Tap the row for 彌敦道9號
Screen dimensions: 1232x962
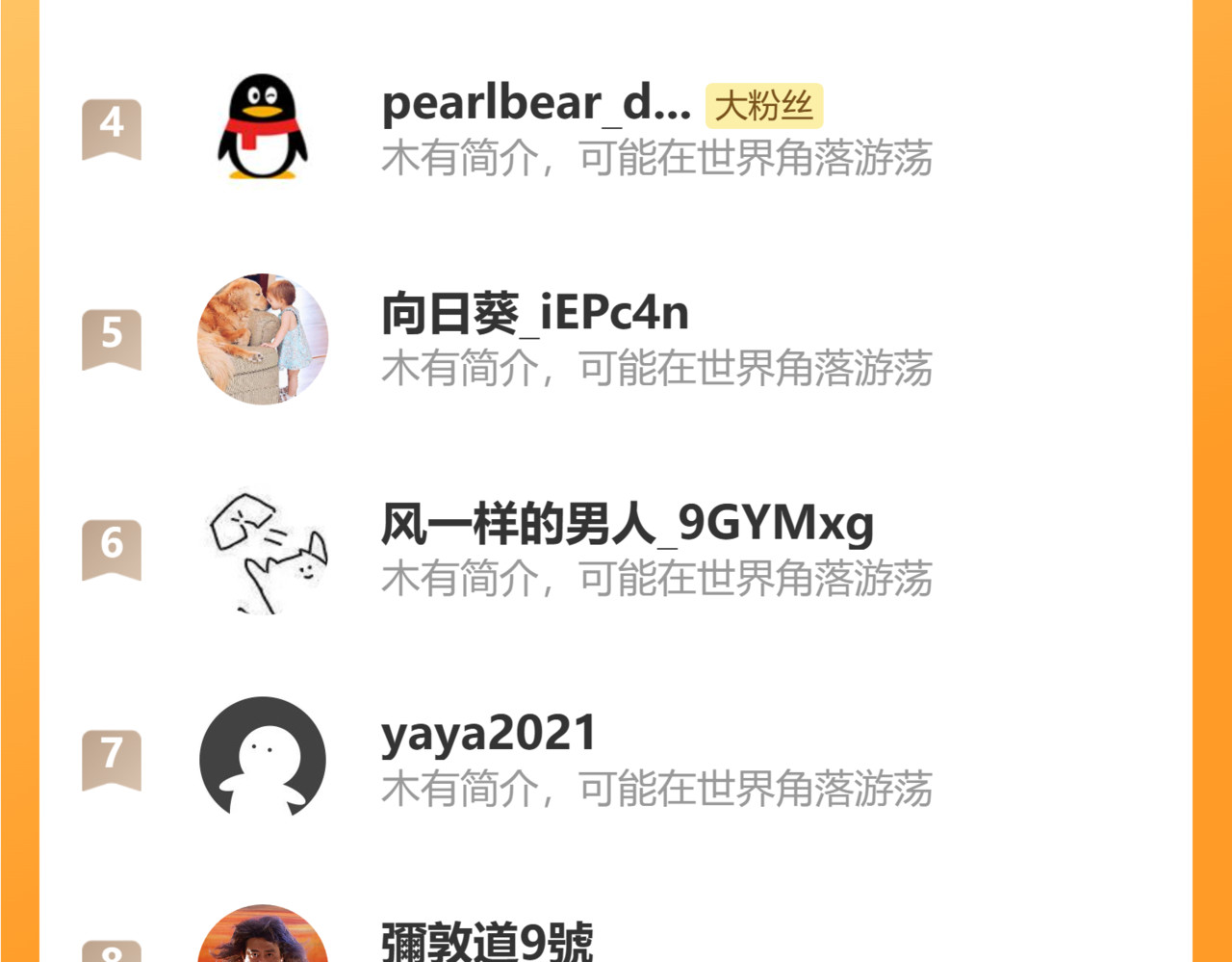coord(487,940)
